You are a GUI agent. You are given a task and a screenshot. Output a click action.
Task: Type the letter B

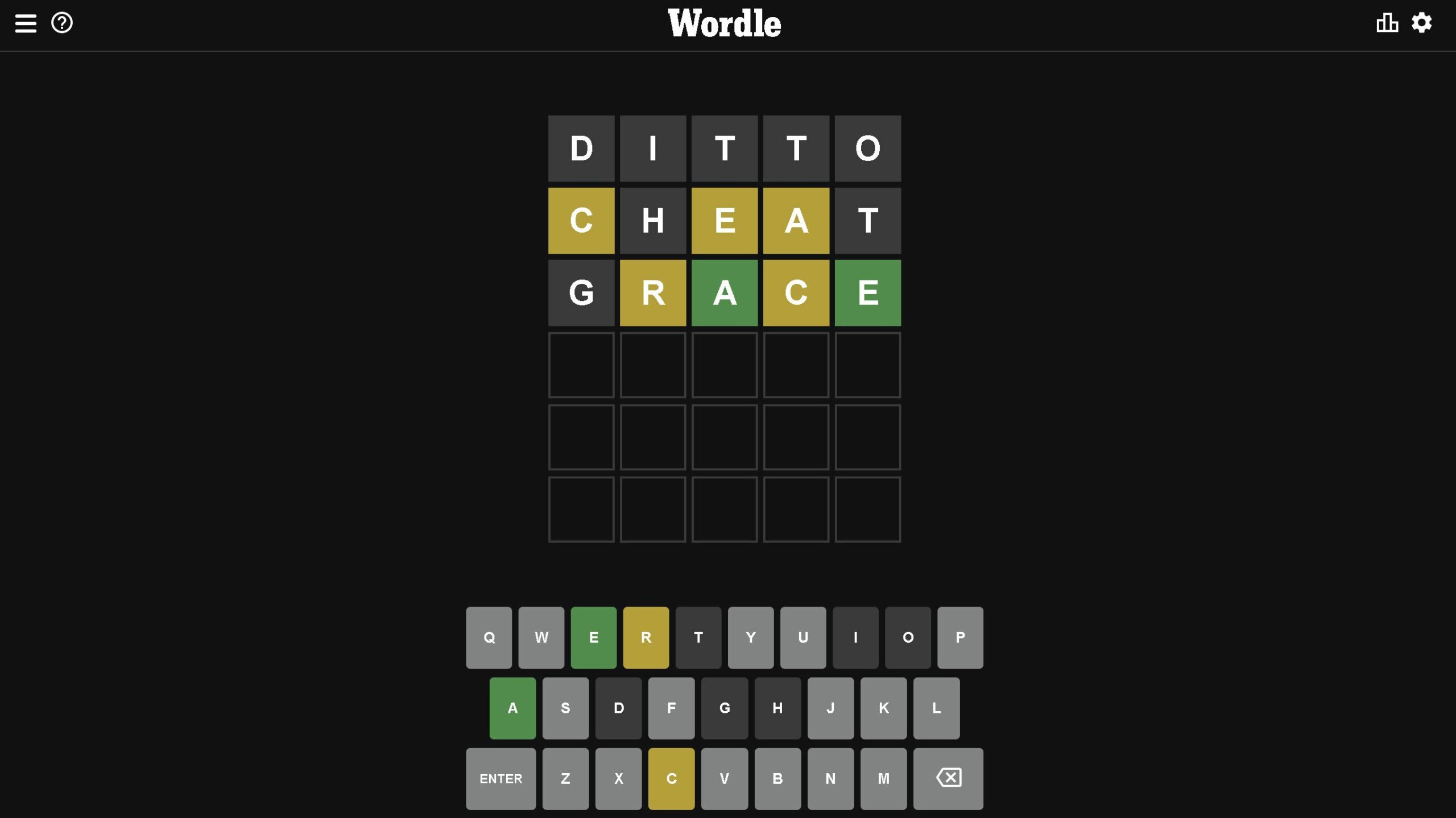tap(777, 778)
